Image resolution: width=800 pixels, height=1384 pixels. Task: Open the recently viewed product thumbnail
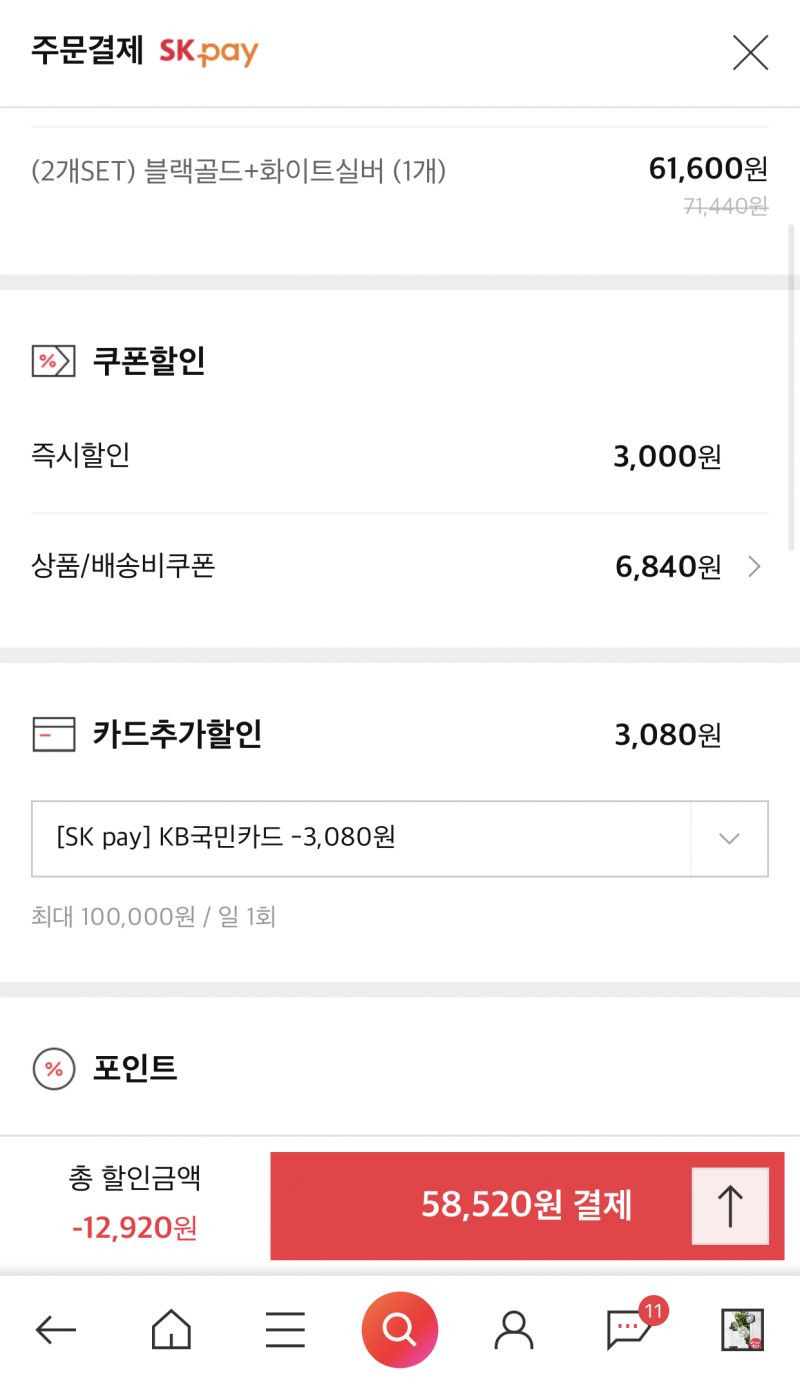(x=743, y=1329)
